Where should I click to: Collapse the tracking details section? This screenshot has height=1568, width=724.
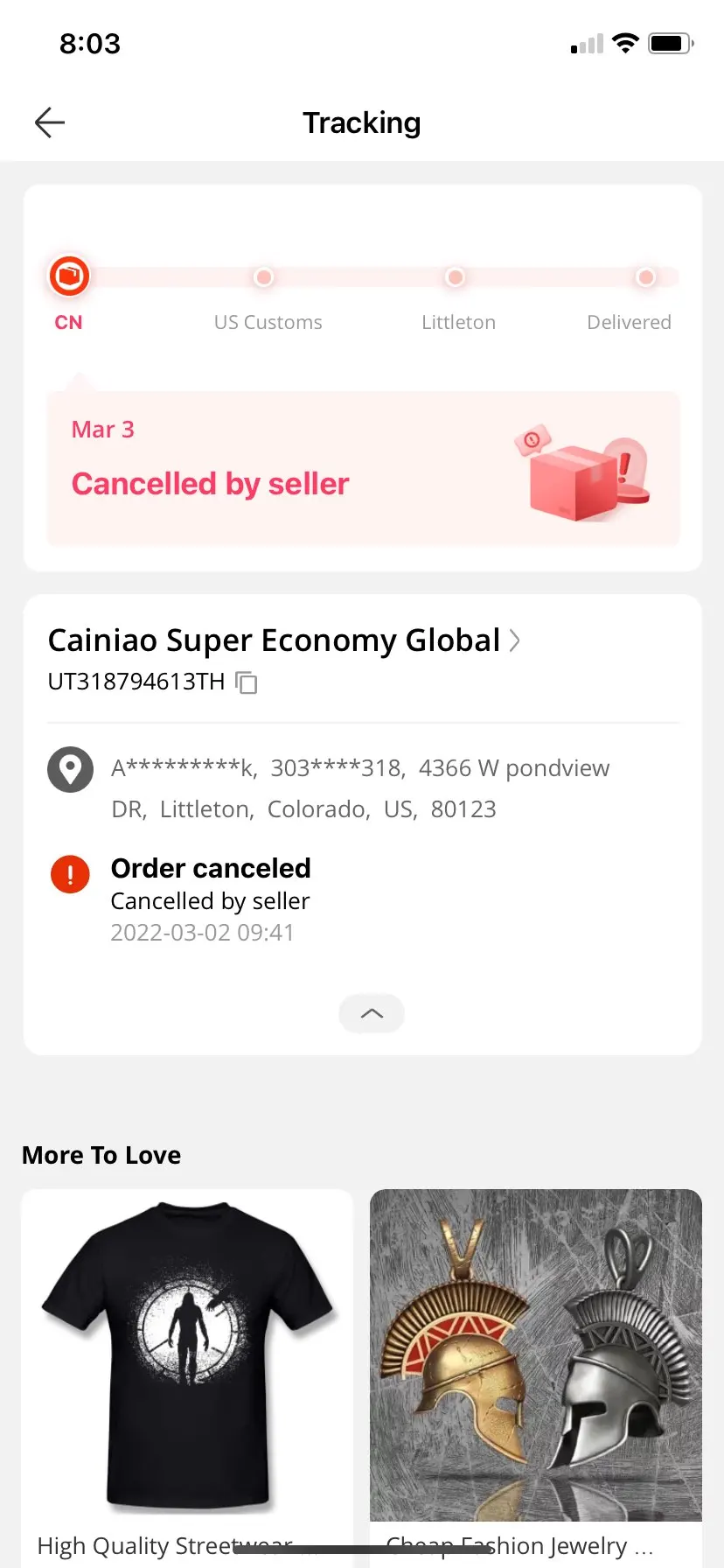coord(372,1013)
